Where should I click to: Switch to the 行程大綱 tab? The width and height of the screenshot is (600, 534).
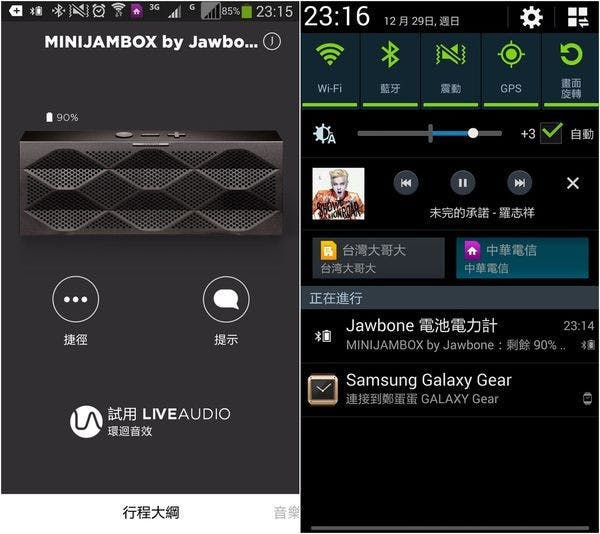(x=151, y=512)
